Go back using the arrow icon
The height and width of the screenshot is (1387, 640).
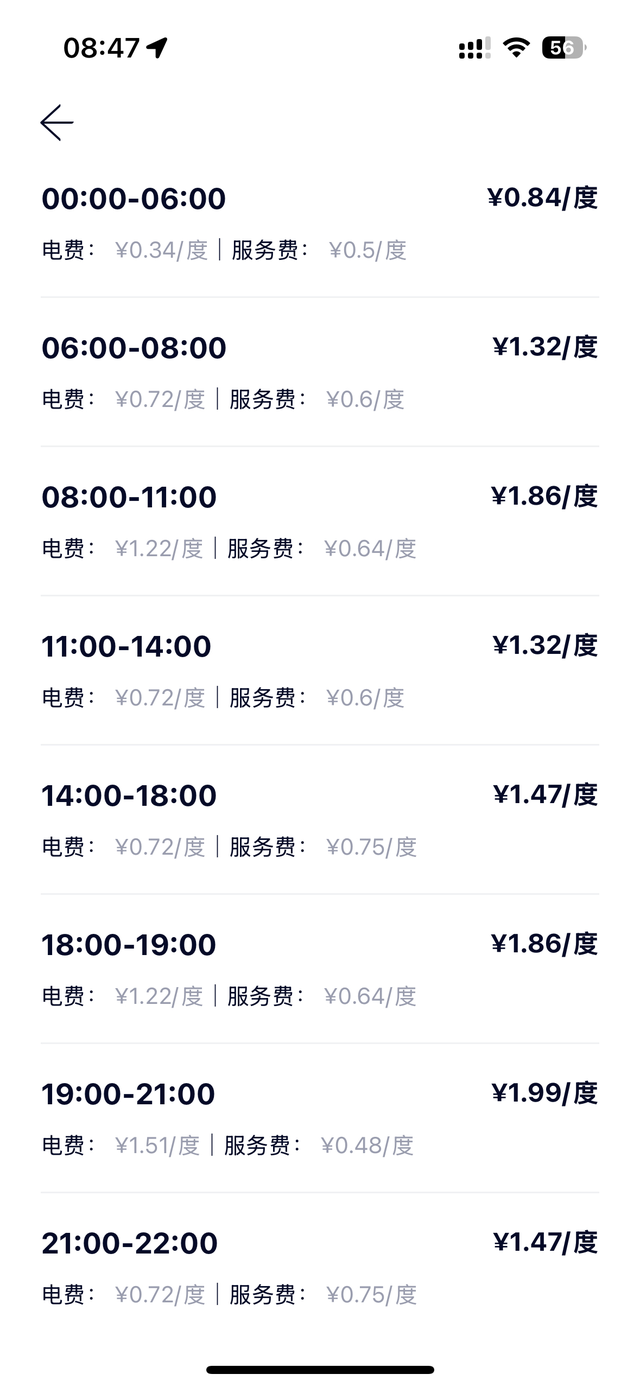57,122
